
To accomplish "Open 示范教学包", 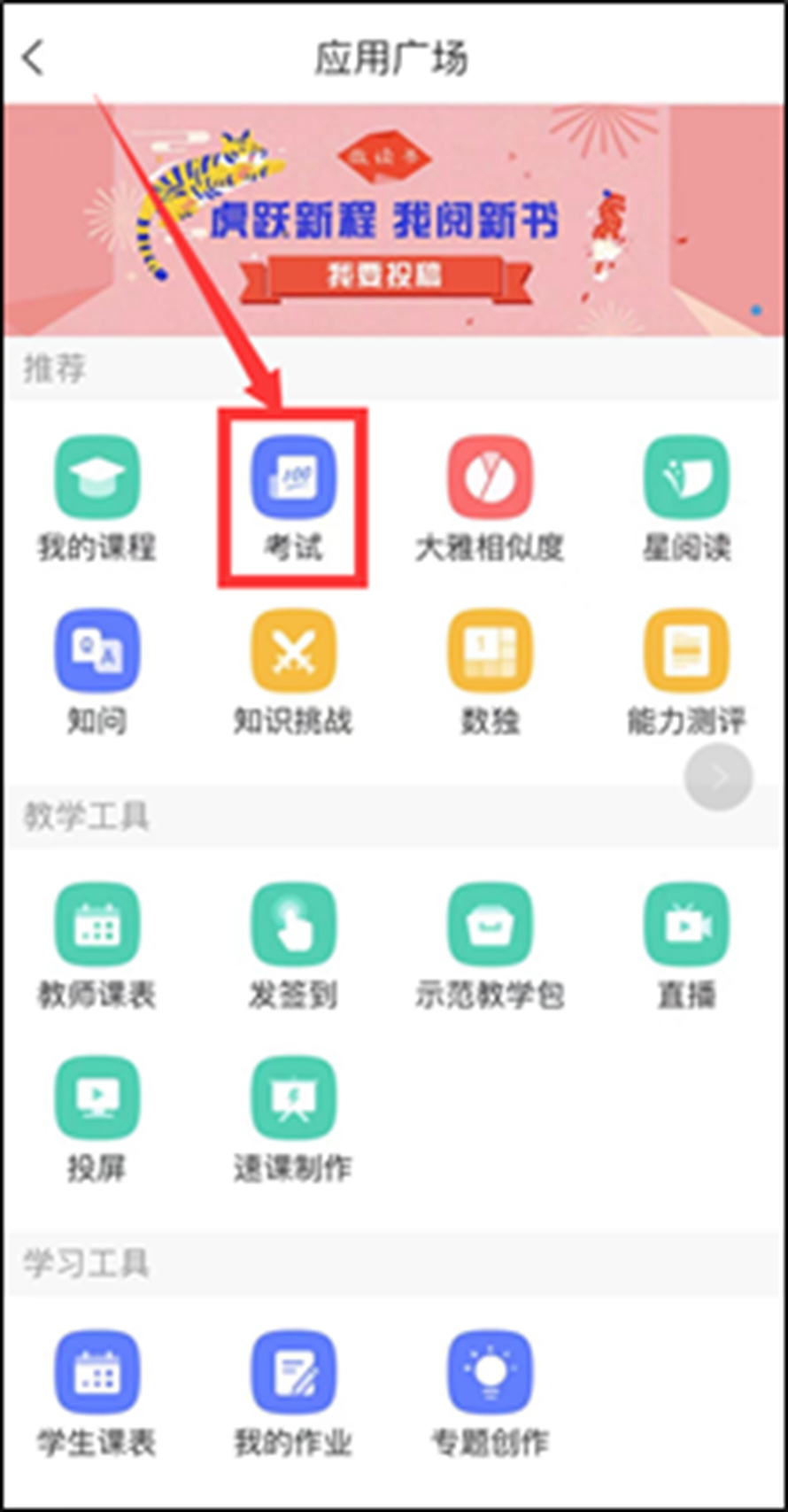I will tap(490, 926).
